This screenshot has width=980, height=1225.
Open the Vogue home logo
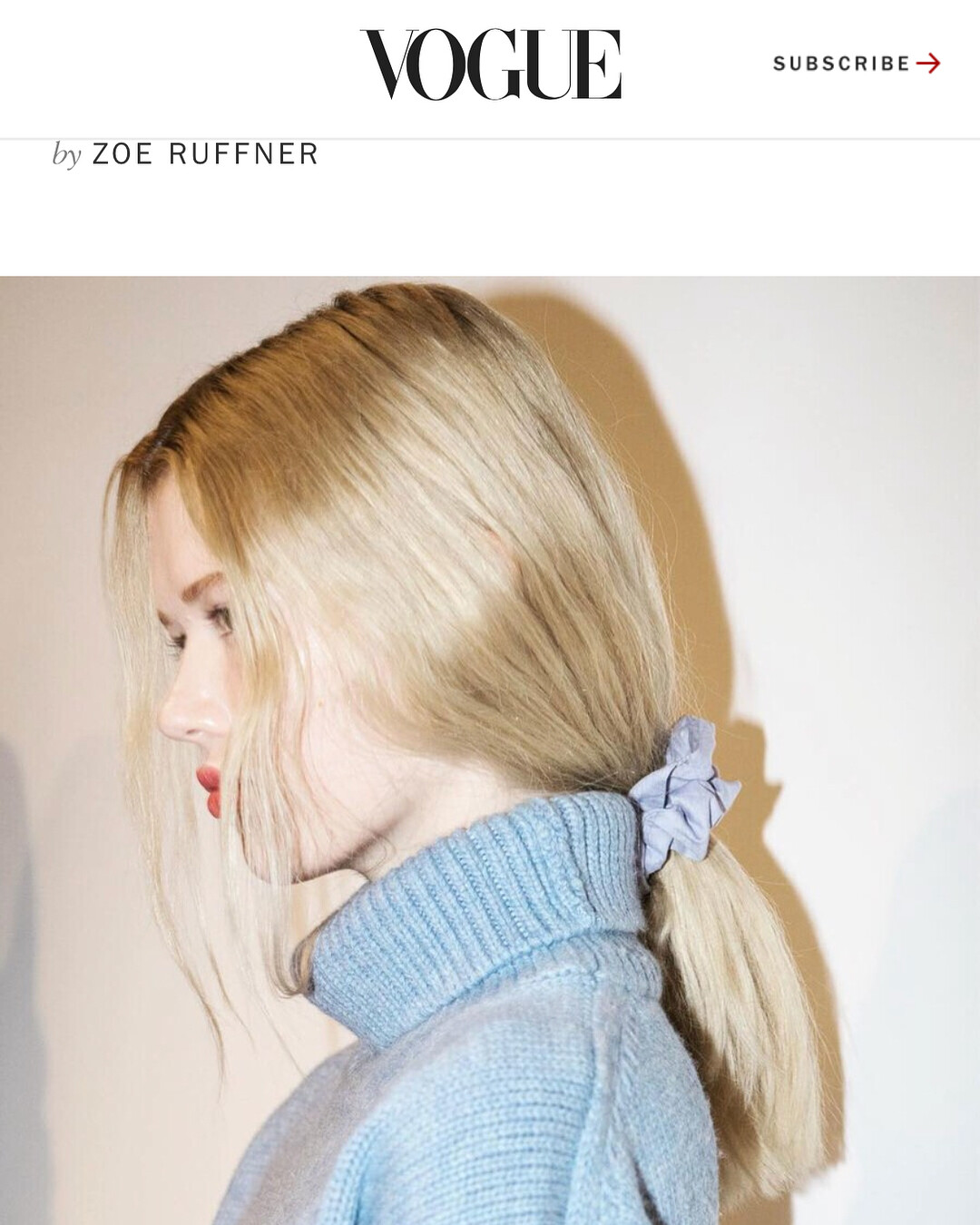(491, 64)
